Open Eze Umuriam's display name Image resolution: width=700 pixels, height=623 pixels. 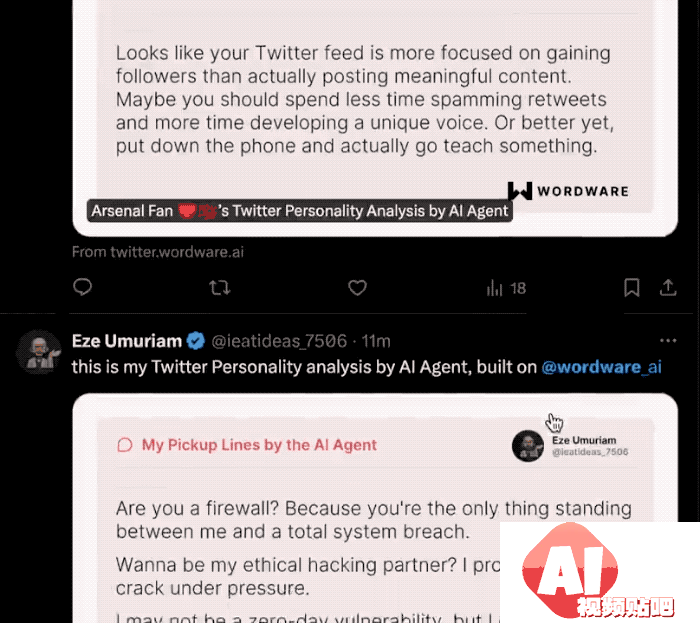pos(126,341)
